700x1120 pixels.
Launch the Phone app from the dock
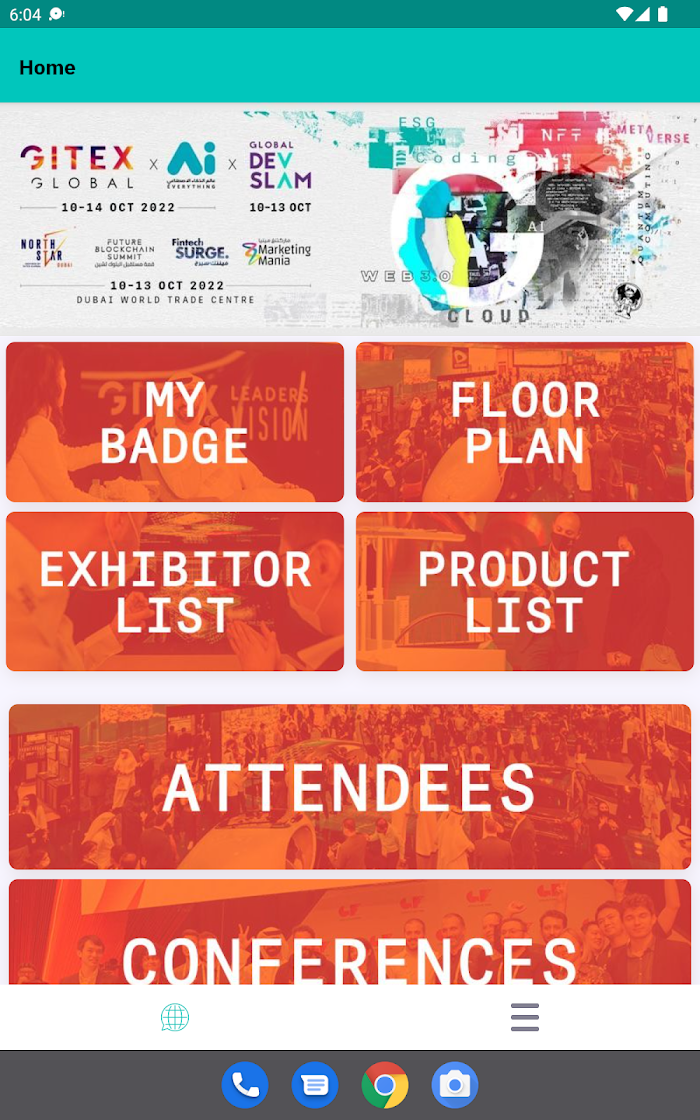(x=245, y=1085)
